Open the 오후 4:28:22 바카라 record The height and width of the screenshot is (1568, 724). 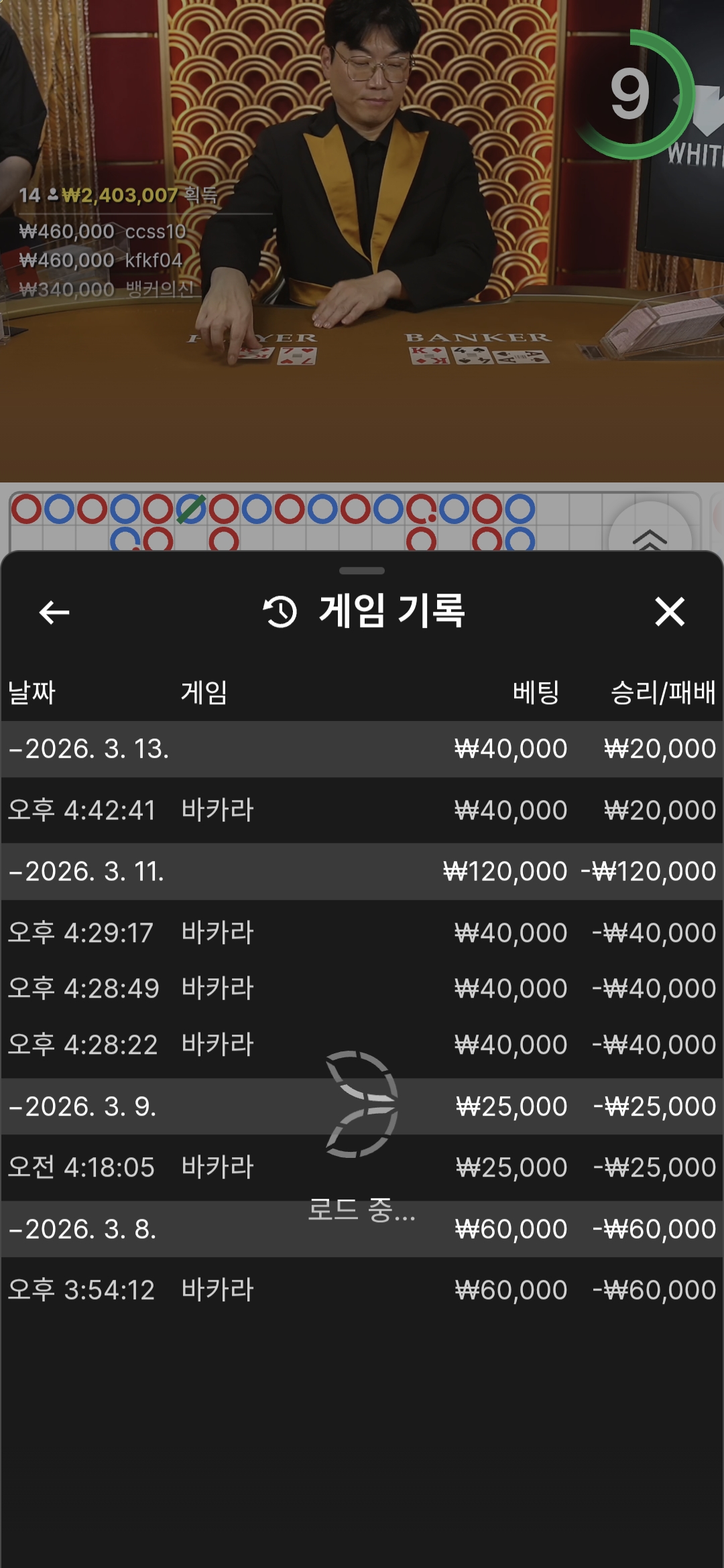(362, 1045)
